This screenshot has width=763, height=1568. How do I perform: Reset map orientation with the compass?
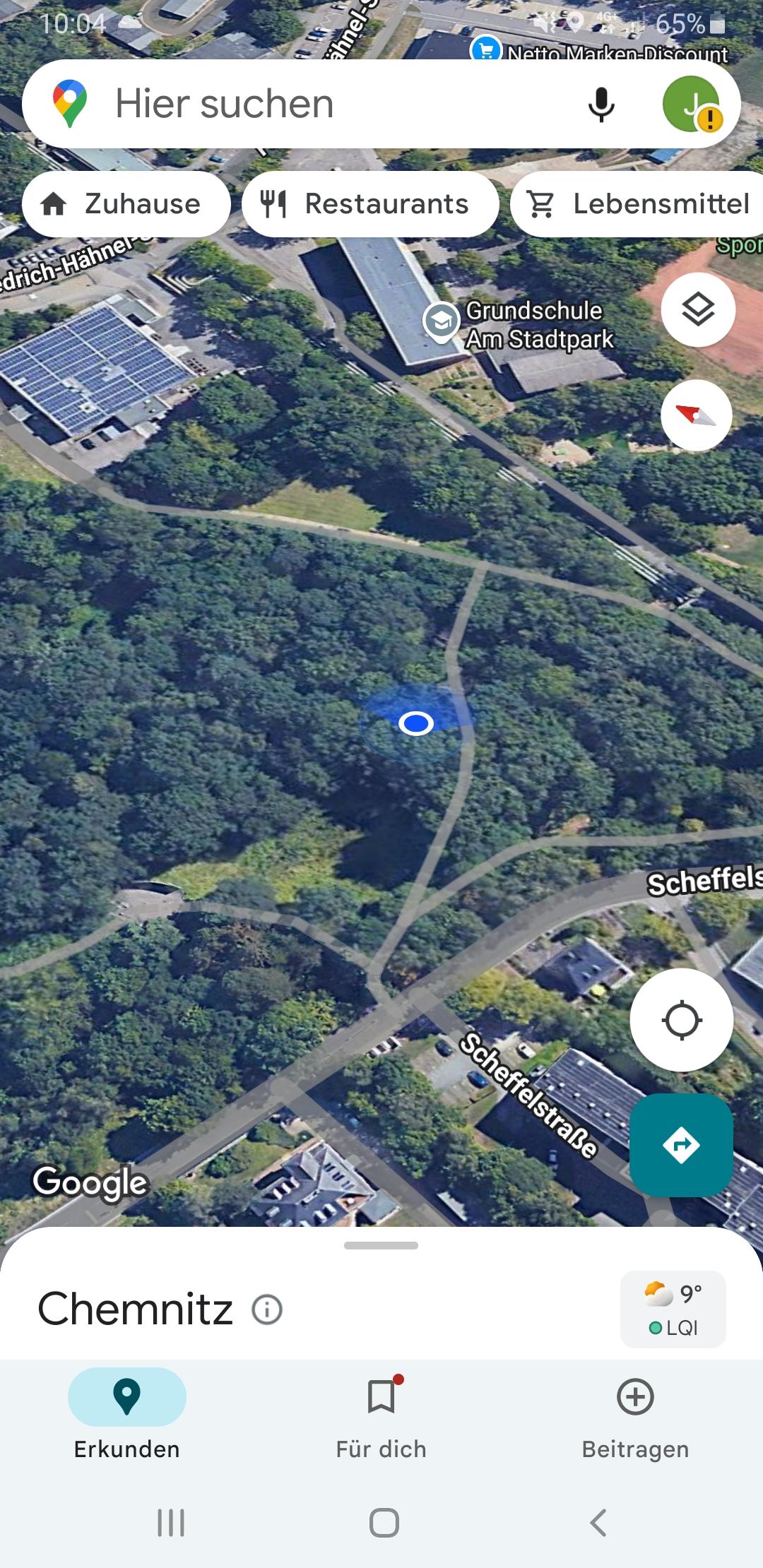[697, 415]
